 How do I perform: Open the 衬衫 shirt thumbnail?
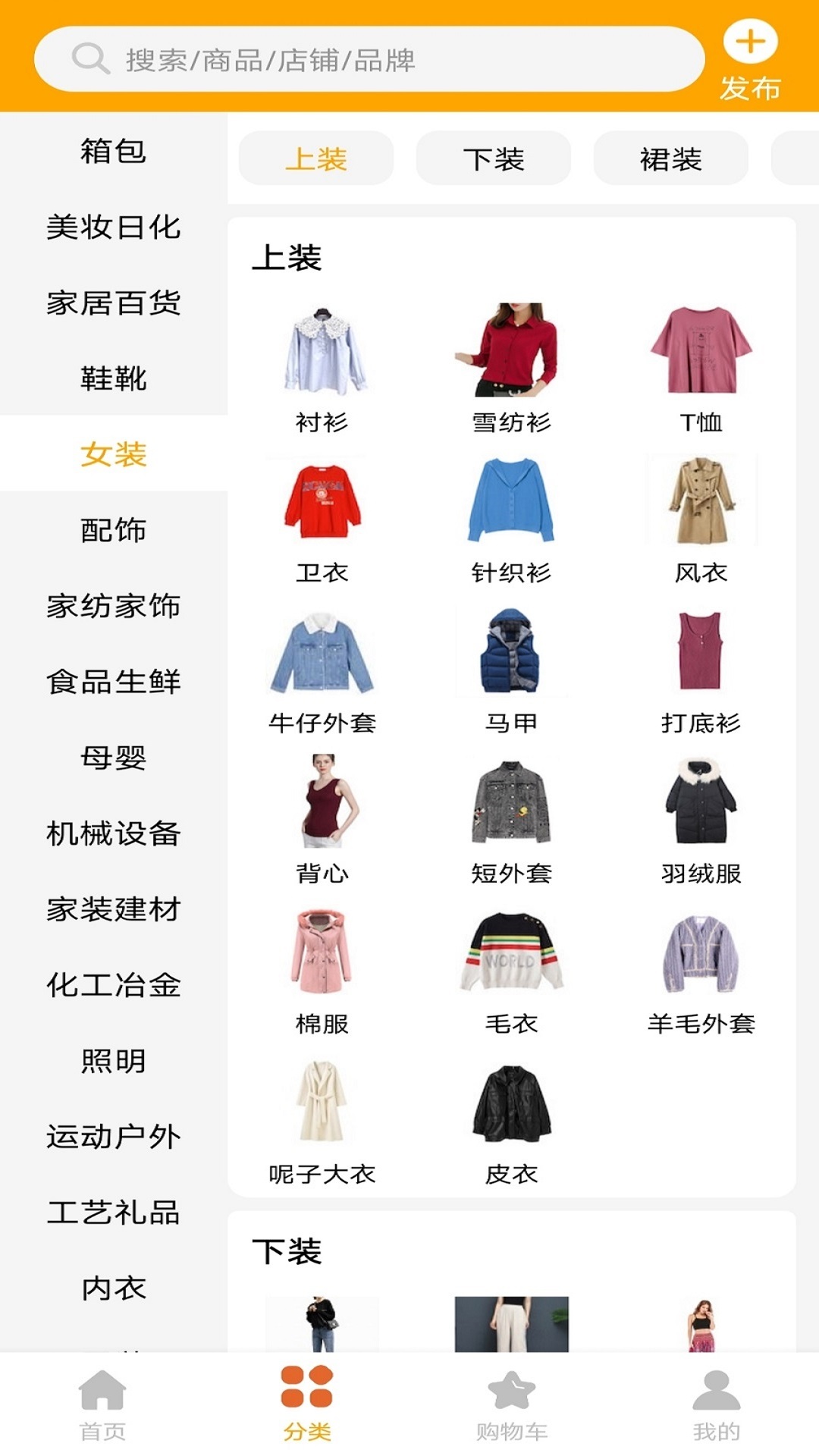[322, 349]
